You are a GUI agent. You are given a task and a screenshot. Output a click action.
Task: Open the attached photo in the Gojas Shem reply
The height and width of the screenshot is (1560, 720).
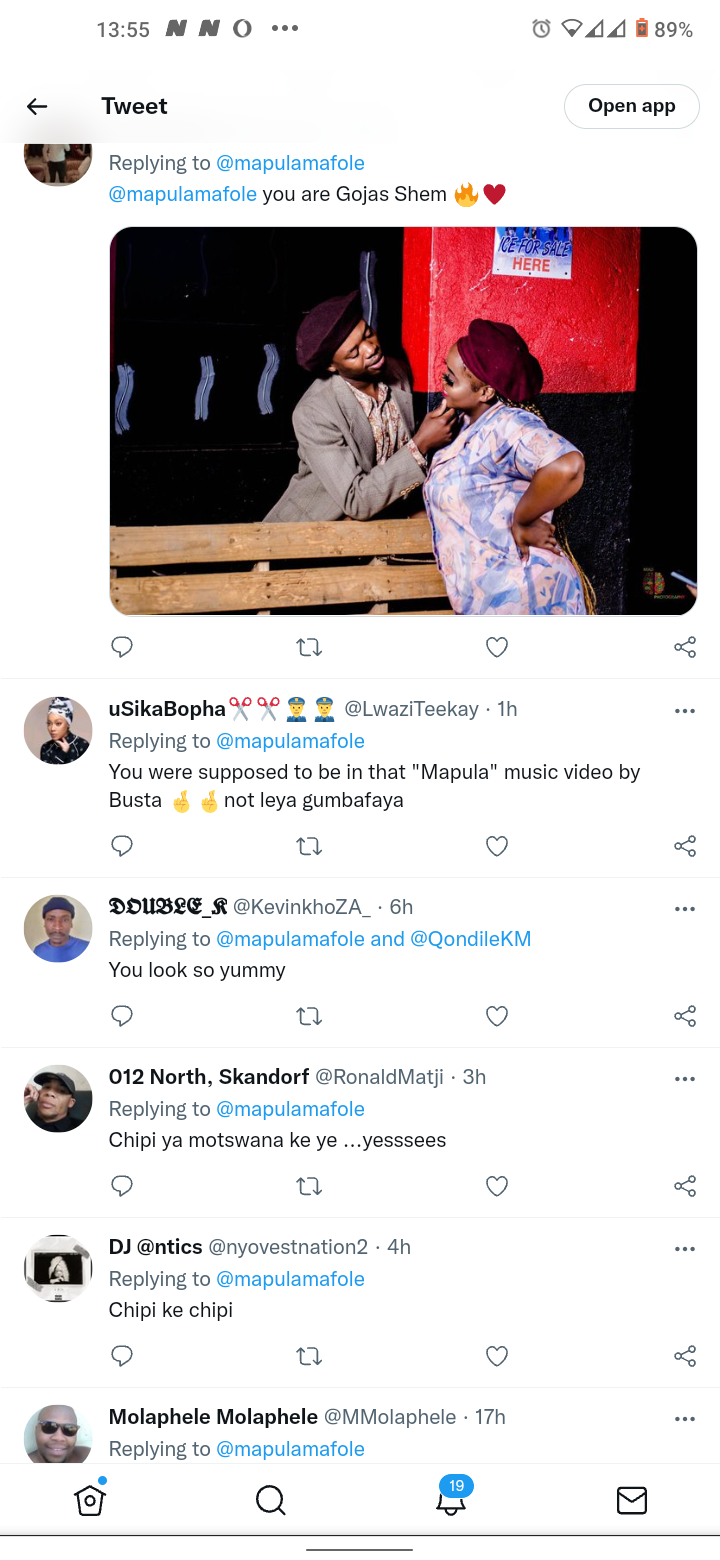pyautogui.click(x=403, y=421)
